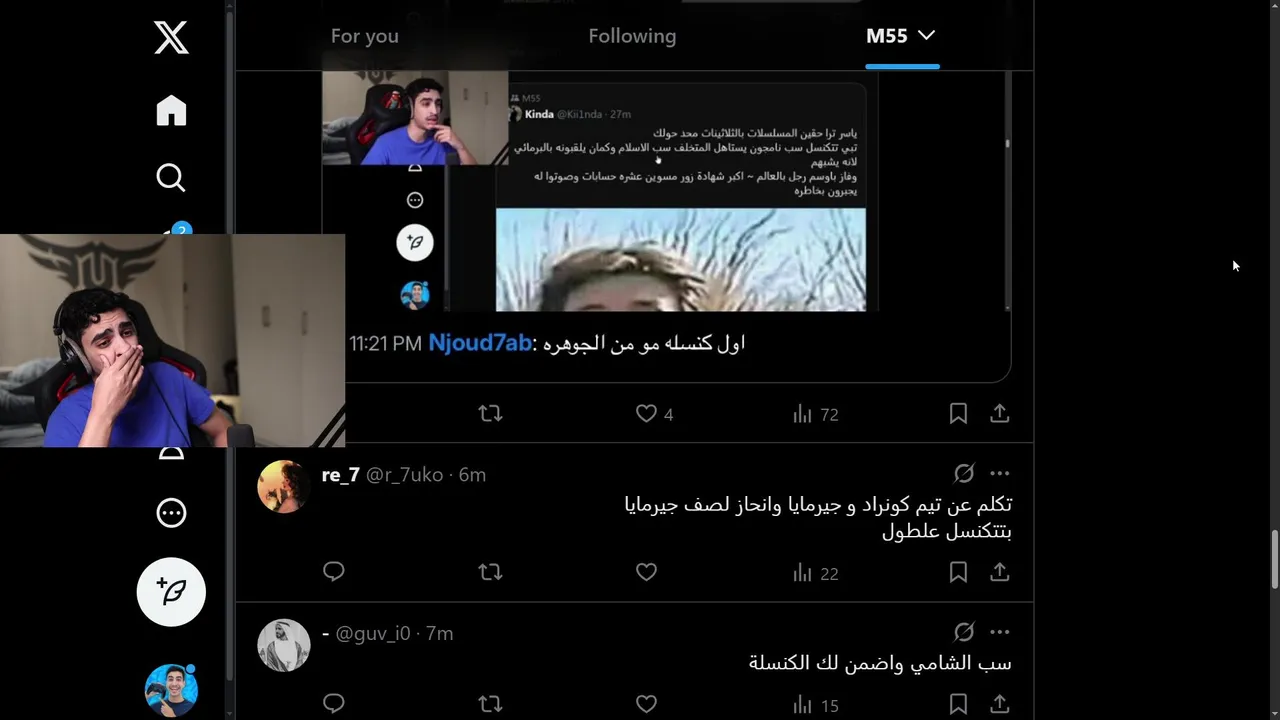Reply to re_7's post
Image resolution: width=1280 pixels, height=720 pixels.
[334, 572]
